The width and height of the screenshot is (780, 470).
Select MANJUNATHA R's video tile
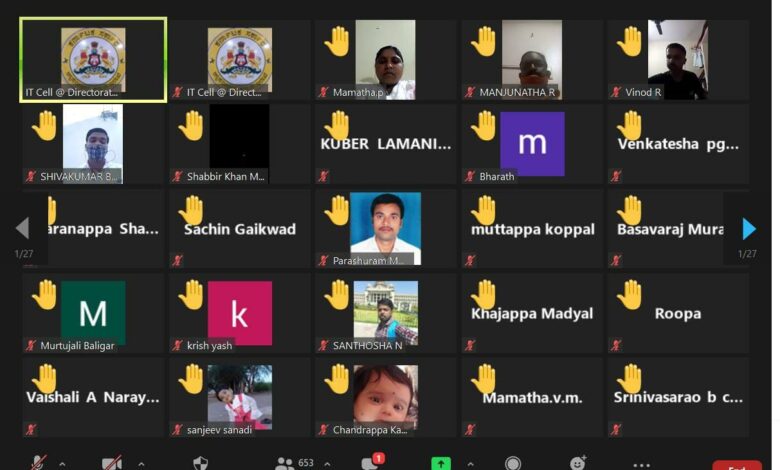pos(531,59)
